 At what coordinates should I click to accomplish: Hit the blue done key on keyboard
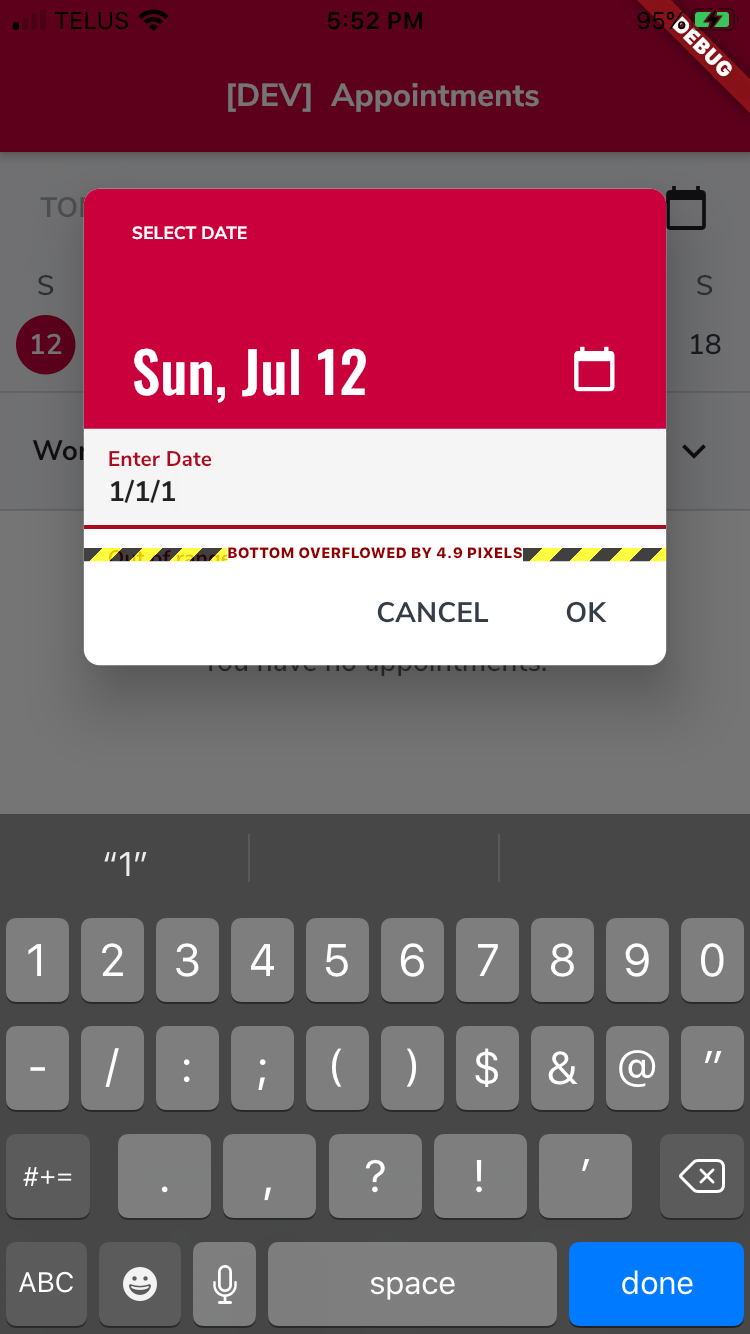pos(656,1283)
